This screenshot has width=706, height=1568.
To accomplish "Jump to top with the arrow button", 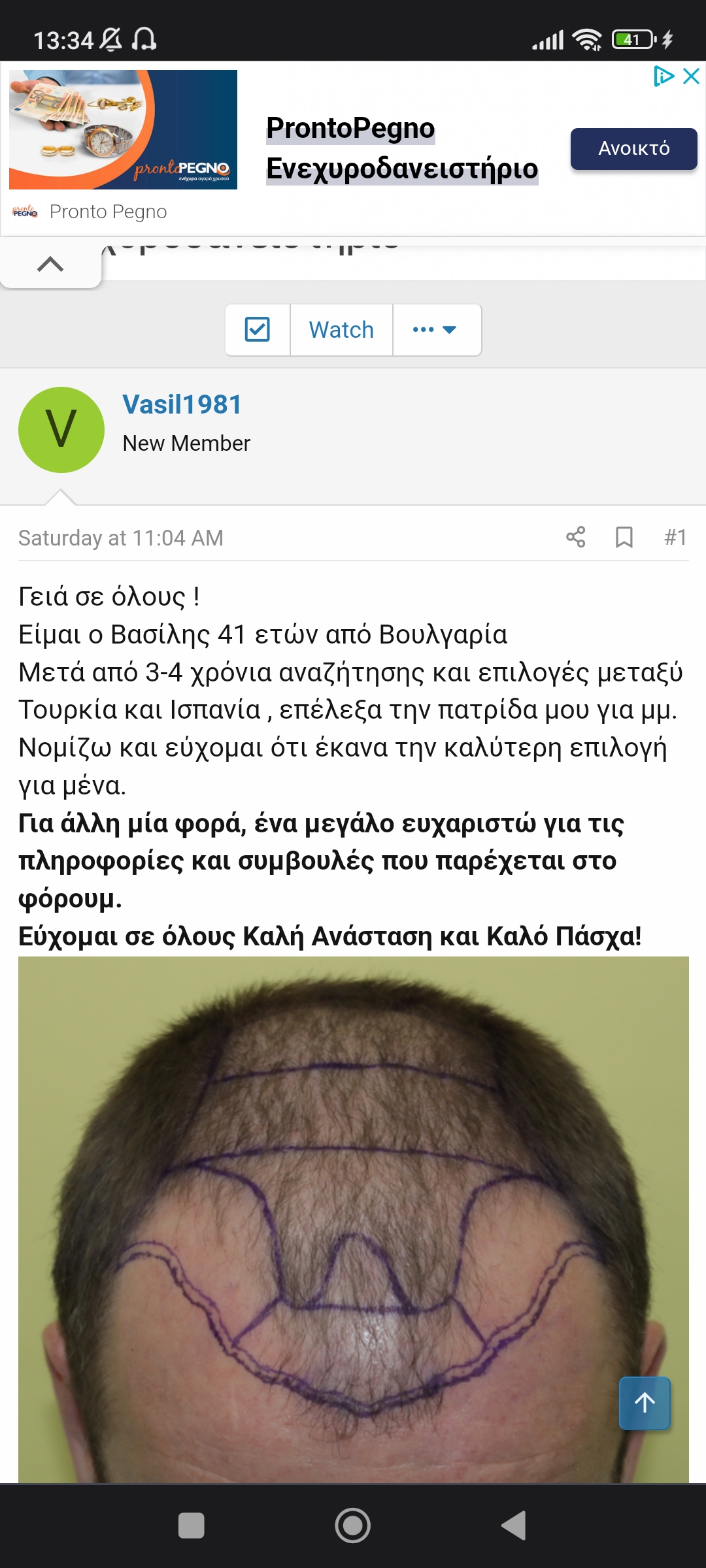I will click(x=645, y=1403).
